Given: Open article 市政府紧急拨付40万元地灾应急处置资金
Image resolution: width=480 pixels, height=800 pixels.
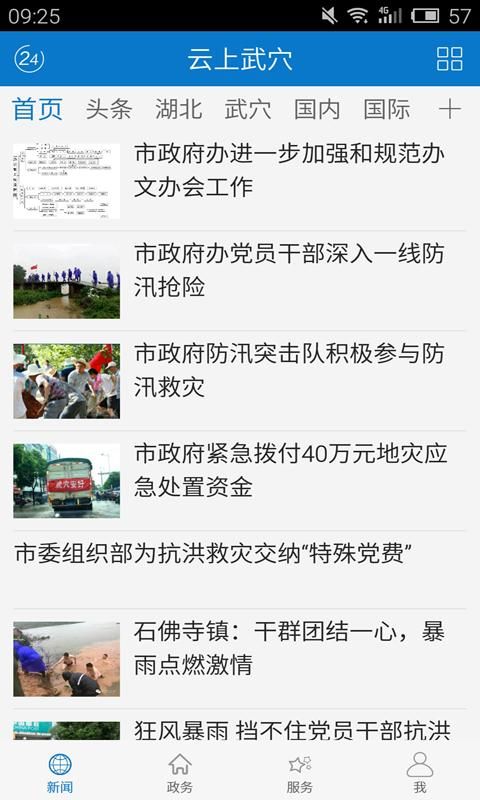Looking at the screenshot, I should point(240,481).
